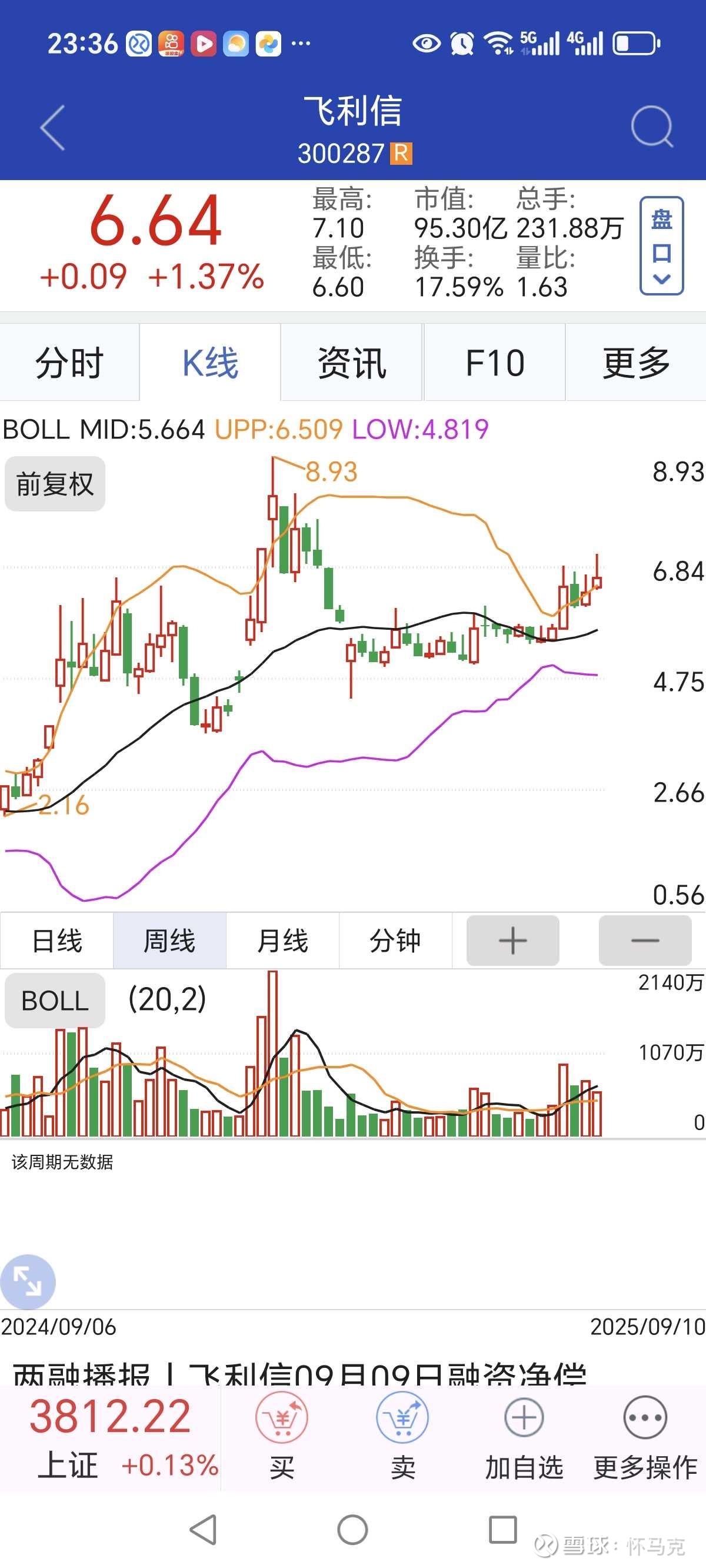Tap 买 to buy this stock
The height and width of the screenshot is (1568, 706).
282,1437
